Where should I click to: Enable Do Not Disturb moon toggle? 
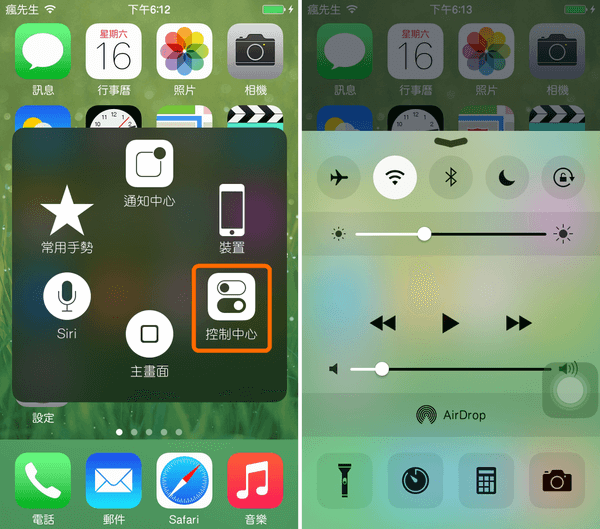(x=506, y=179)
